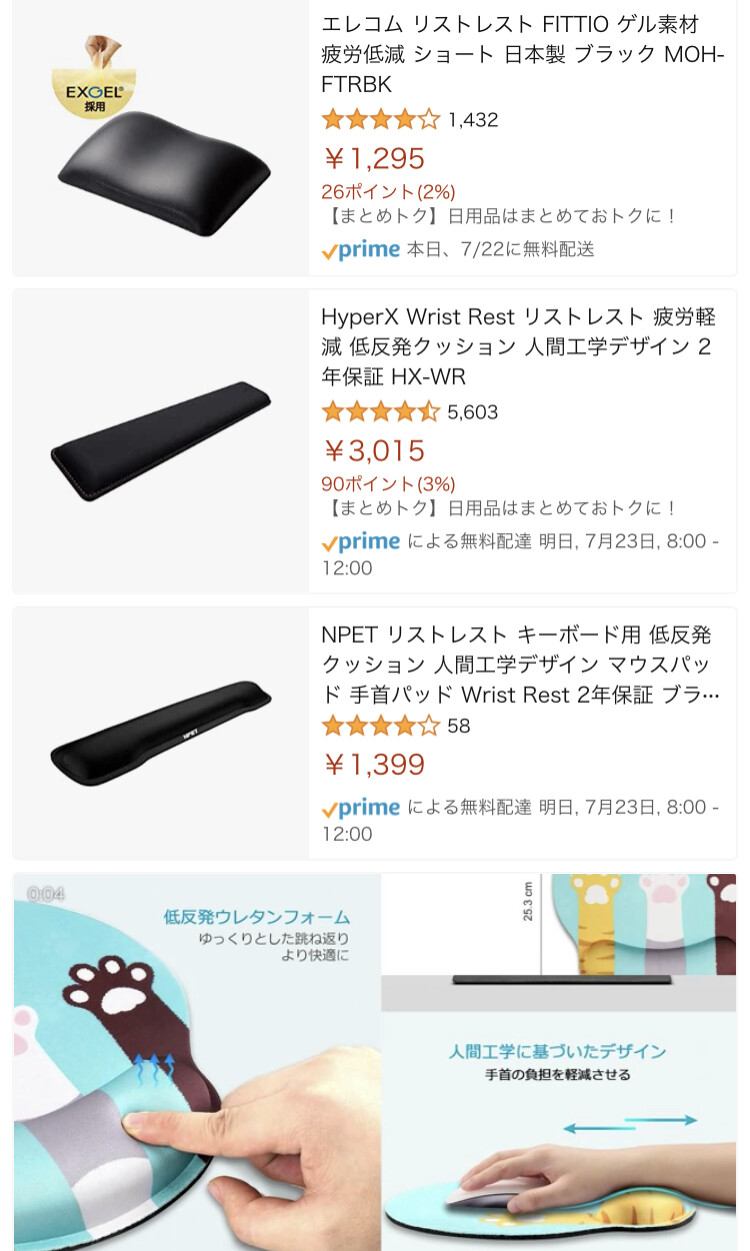Open the HyperX Wrist Rest HX-WR listing

click(x=519, y=346)
